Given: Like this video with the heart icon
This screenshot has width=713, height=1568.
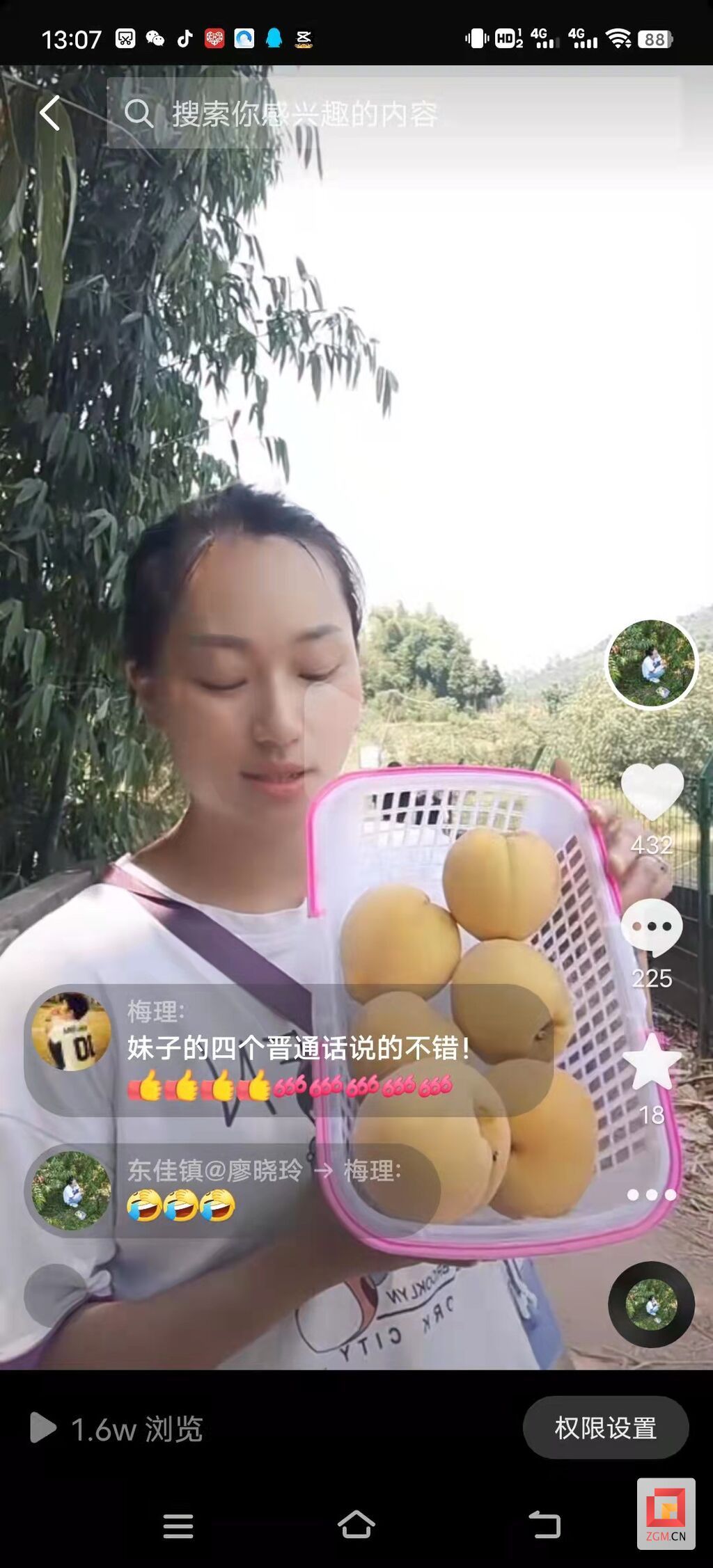Looking at the screenshot, I should (652, 791).
